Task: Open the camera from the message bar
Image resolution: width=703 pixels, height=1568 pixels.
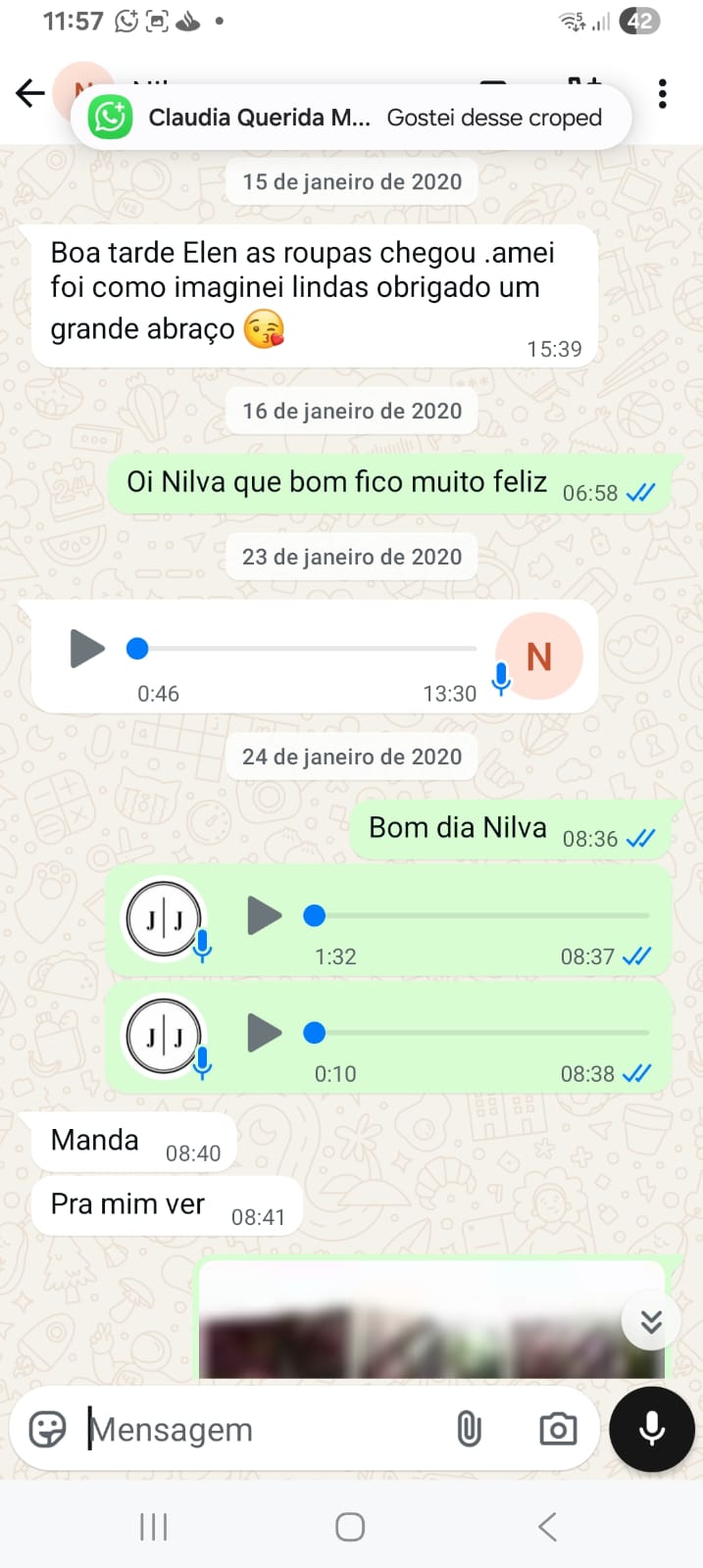Action: [x=558, y=1430]
